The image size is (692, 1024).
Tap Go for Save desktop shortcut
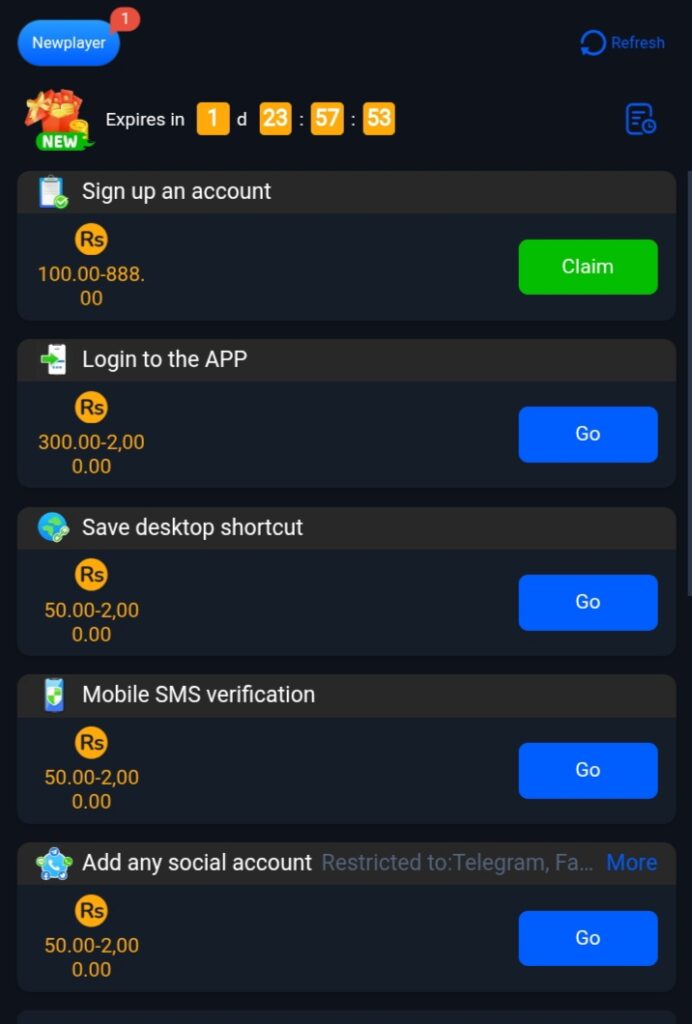pyautogui.click(x=587, y=602)
